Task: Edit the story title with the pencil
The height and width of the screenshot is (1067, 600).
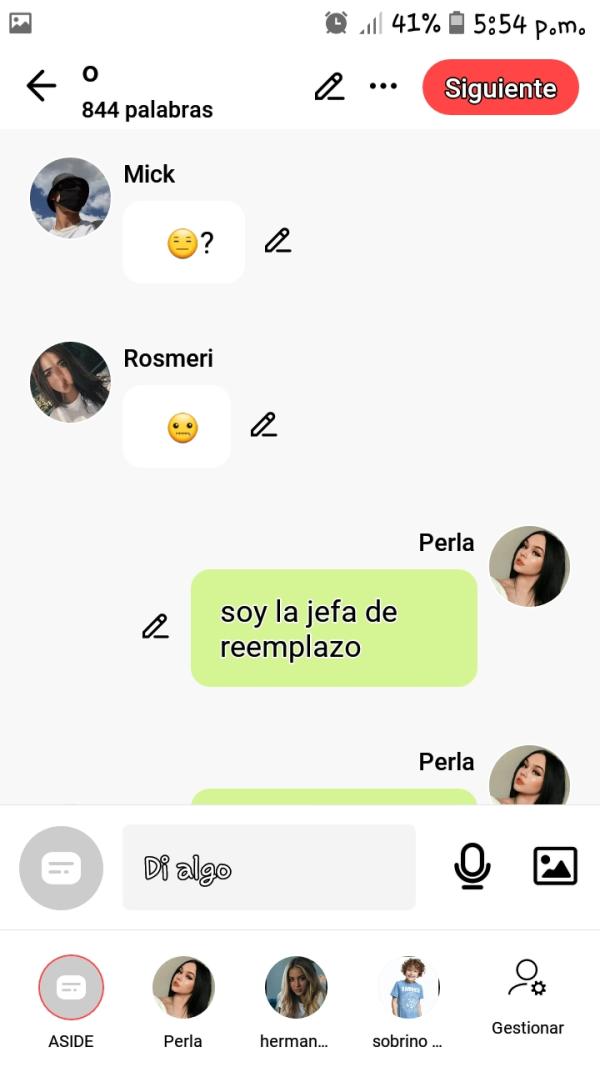Action: click(x=329, y=87)
